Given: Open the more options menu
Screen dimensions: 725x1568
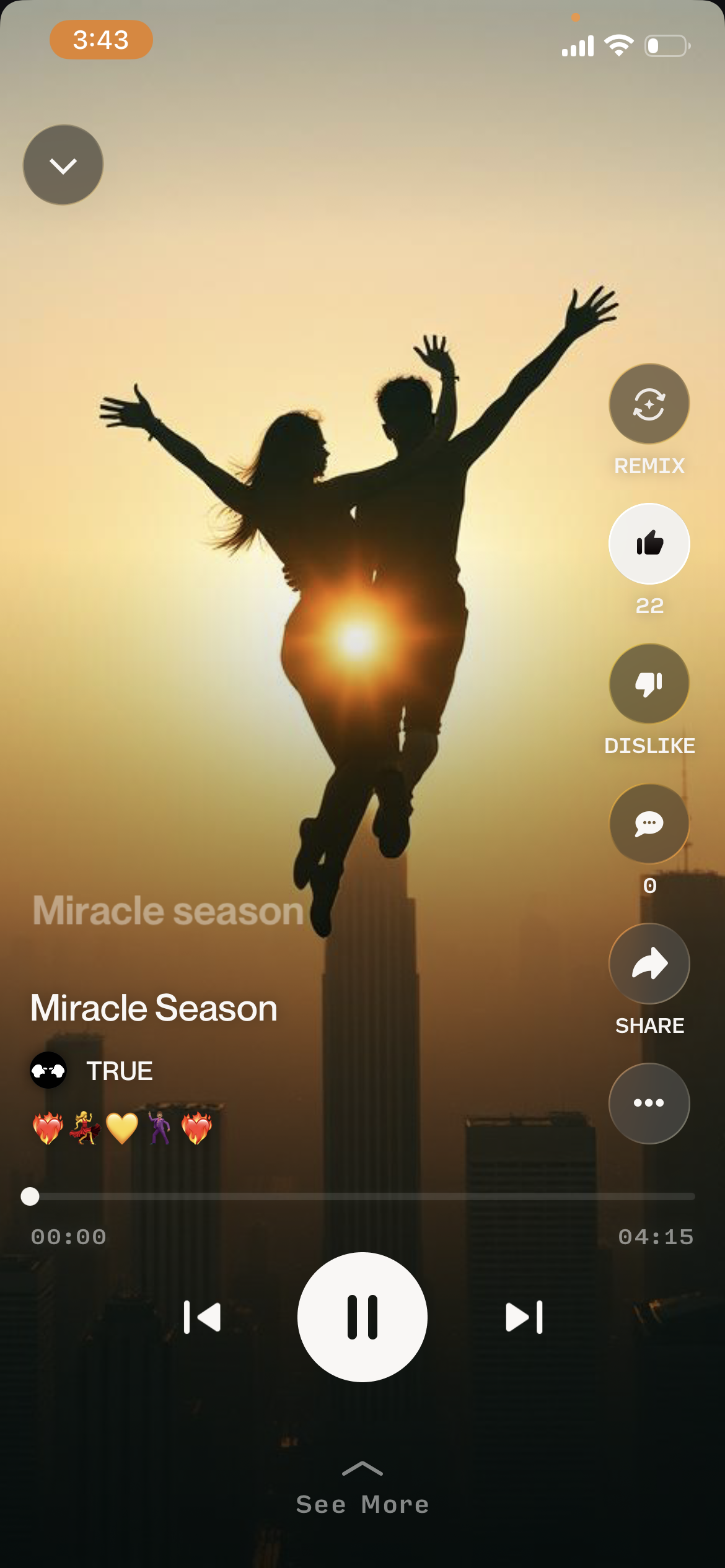Looking at the screenshot, I should 648,1104.
